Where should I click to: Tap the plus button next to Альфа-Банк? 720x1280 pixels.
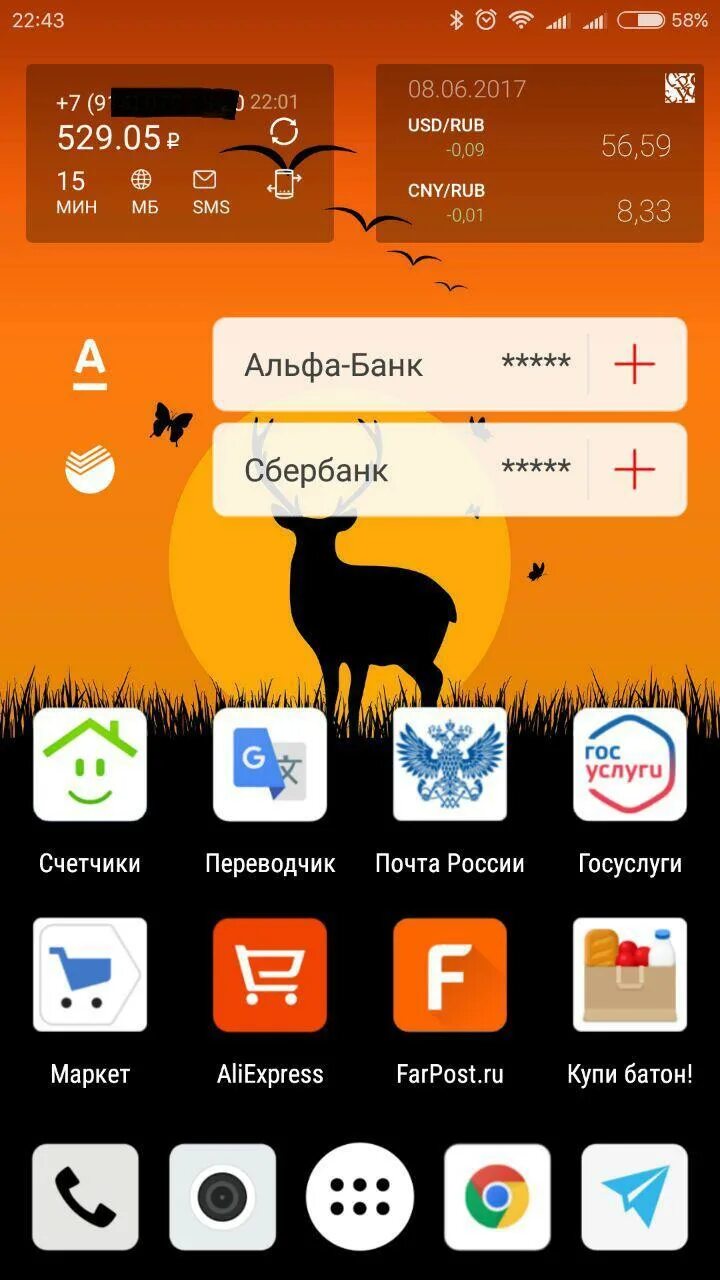pos(634,364)
